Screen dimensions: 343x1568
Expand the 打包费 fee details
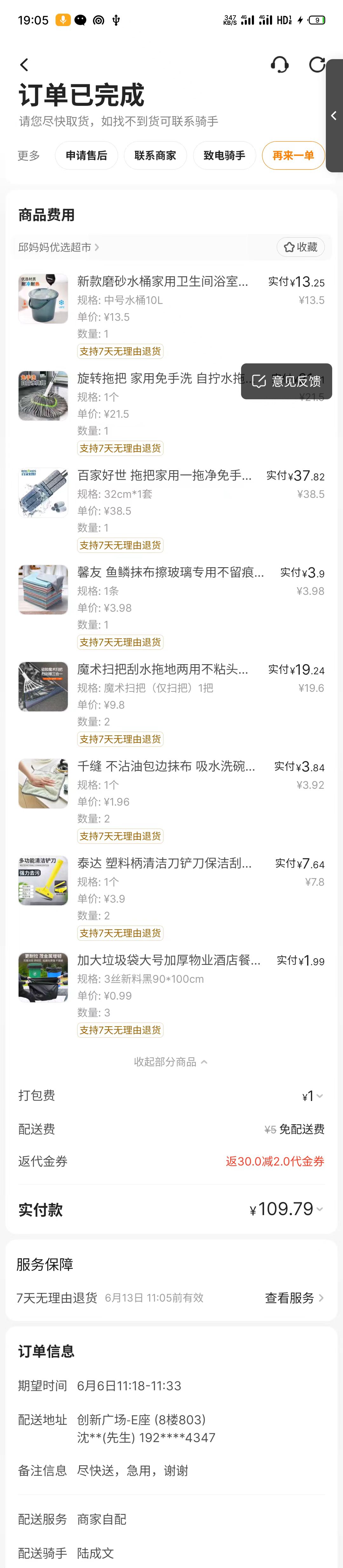pos(313,1096)
